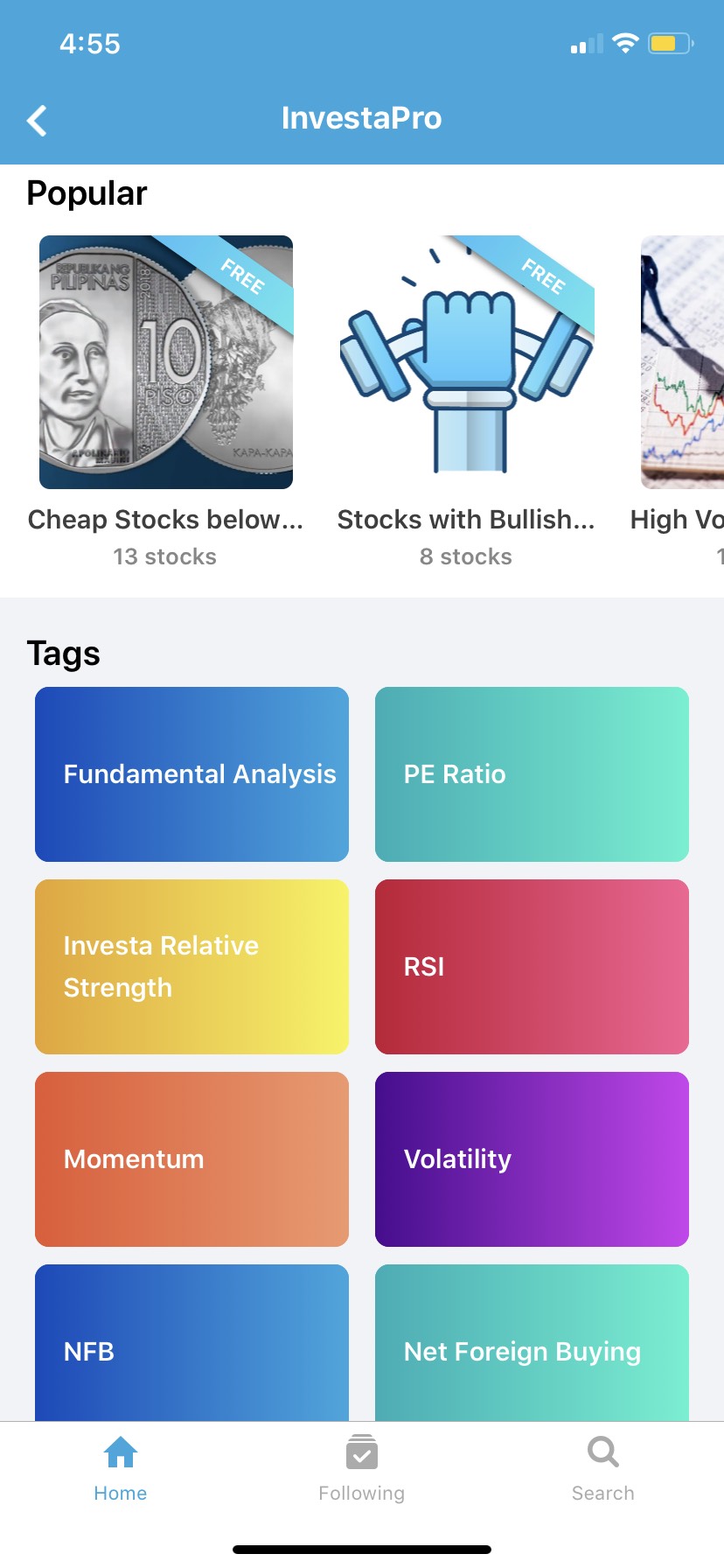Select the RSI tag
This screenshot has width=724, height=1568.
pos(532,967)
